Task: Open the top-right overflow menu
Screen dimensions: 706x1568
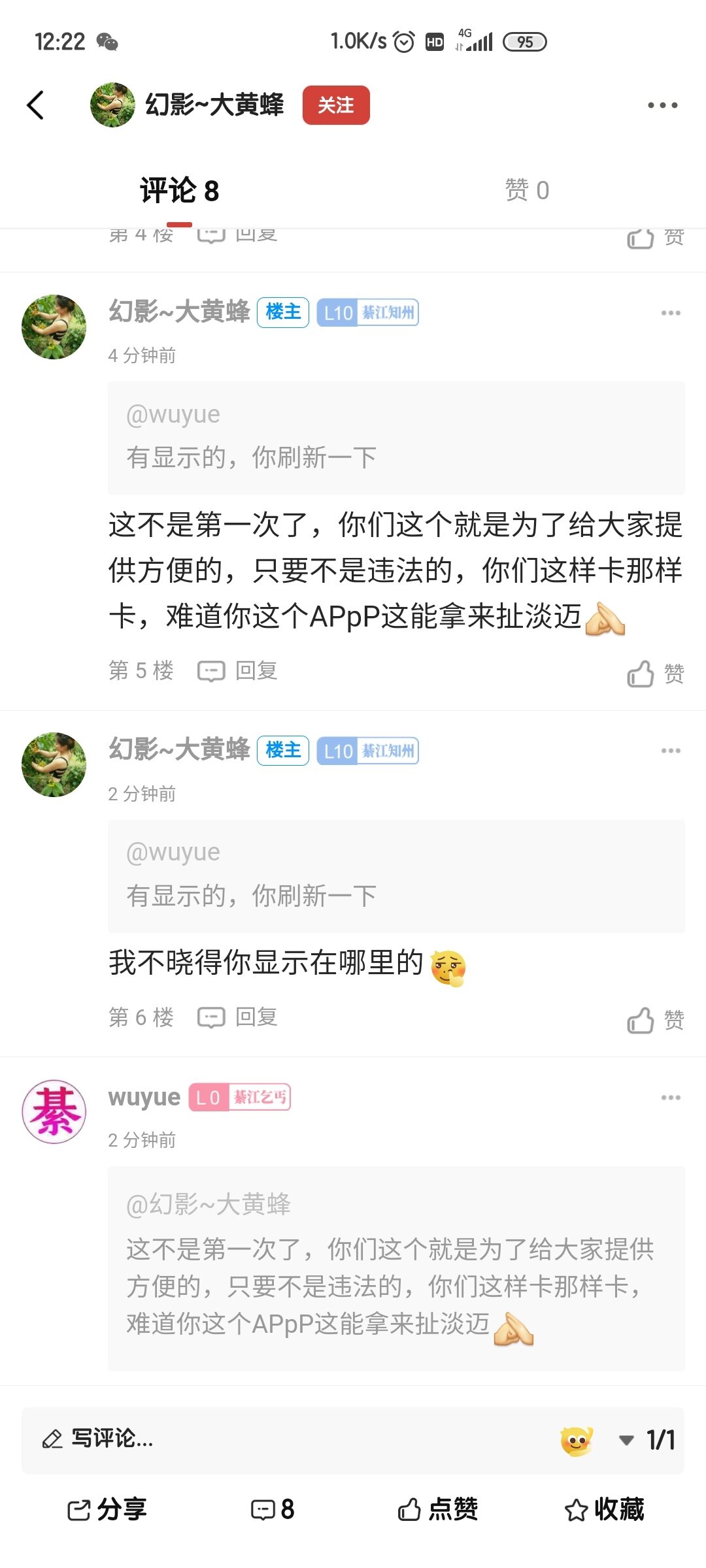Action: (662, 105)
